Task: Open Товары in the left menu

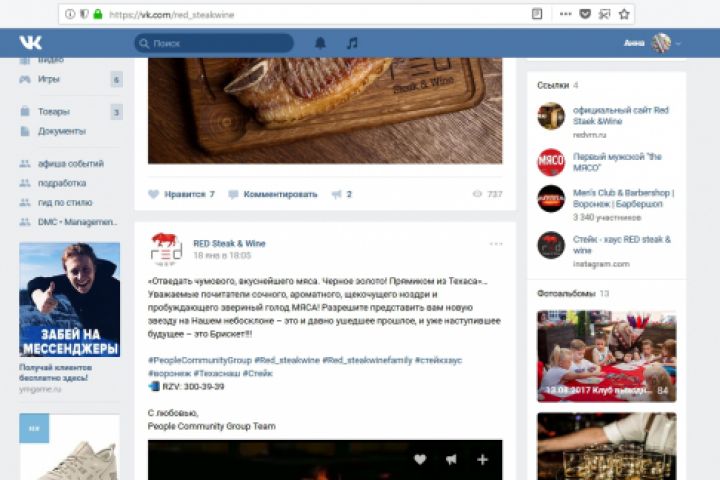Action: [x=54, y=112]
